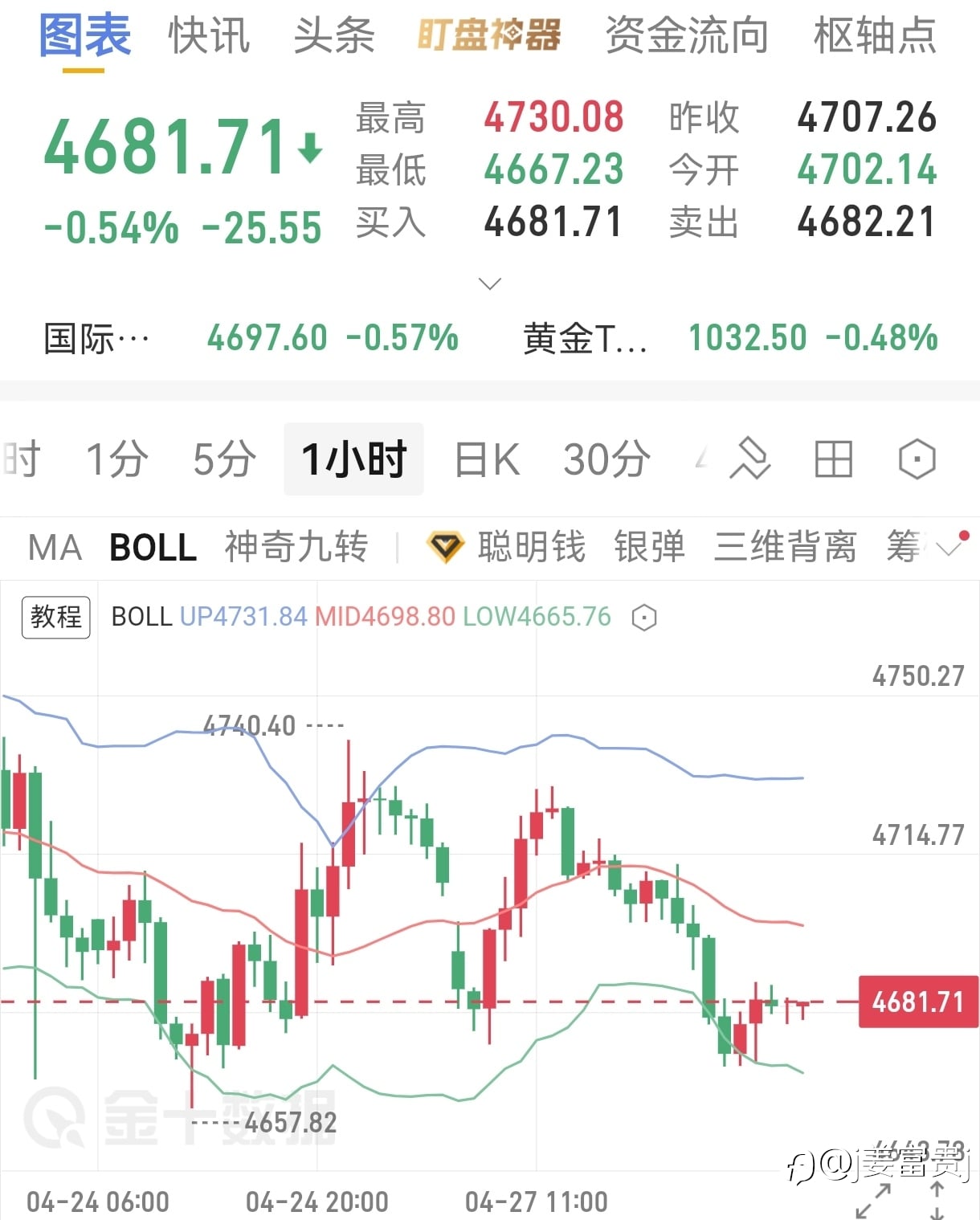Open the drawing tools icon
This screenshot has height=1220, width=980.
(749, 459)
